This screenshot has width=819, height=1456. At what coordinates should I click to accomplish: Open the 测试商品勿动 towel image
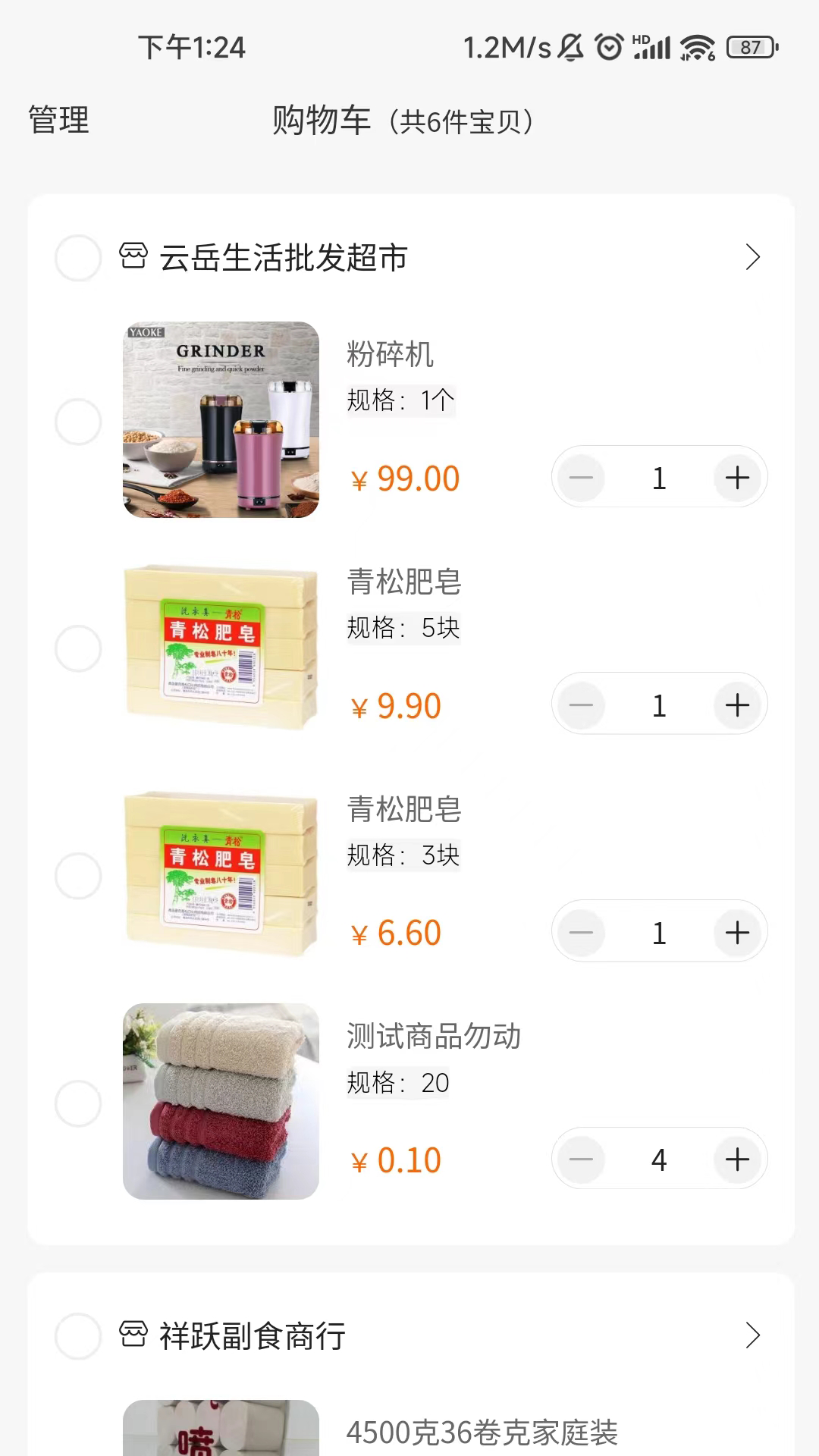pyautogui.click(x=221, y=1101)
